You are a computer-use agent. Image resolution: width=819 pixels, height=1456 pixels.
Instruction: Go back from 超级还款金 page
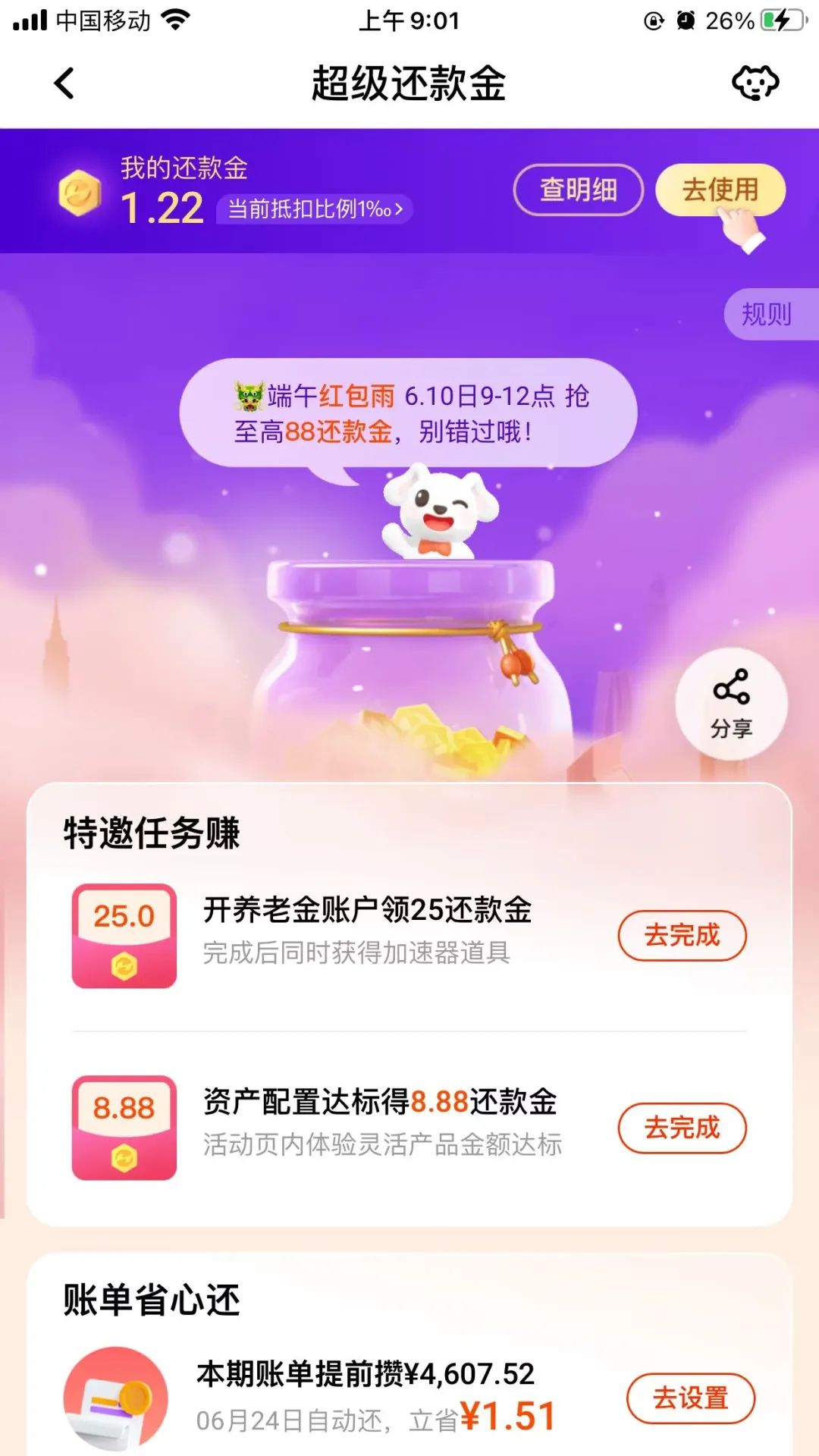[x=65, y=83]
